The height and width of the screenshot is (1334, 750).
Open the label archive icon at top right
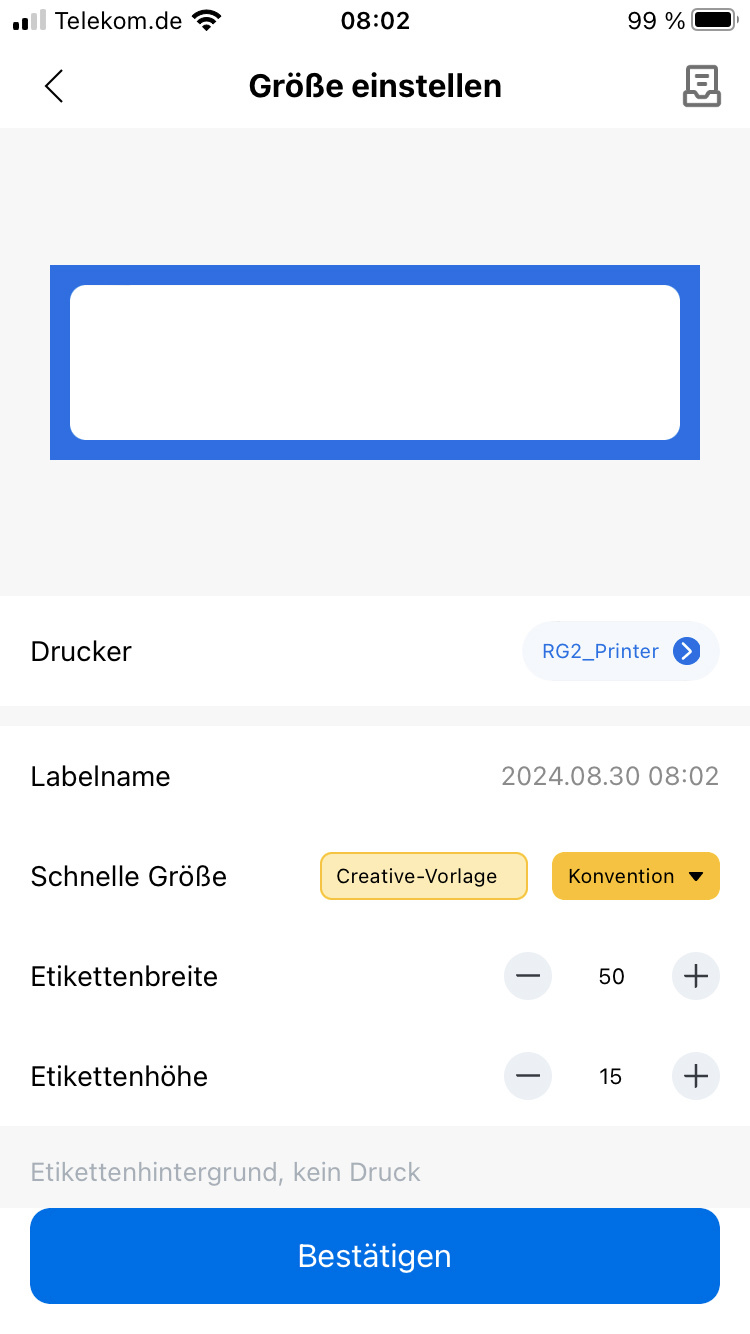(701, 86)
